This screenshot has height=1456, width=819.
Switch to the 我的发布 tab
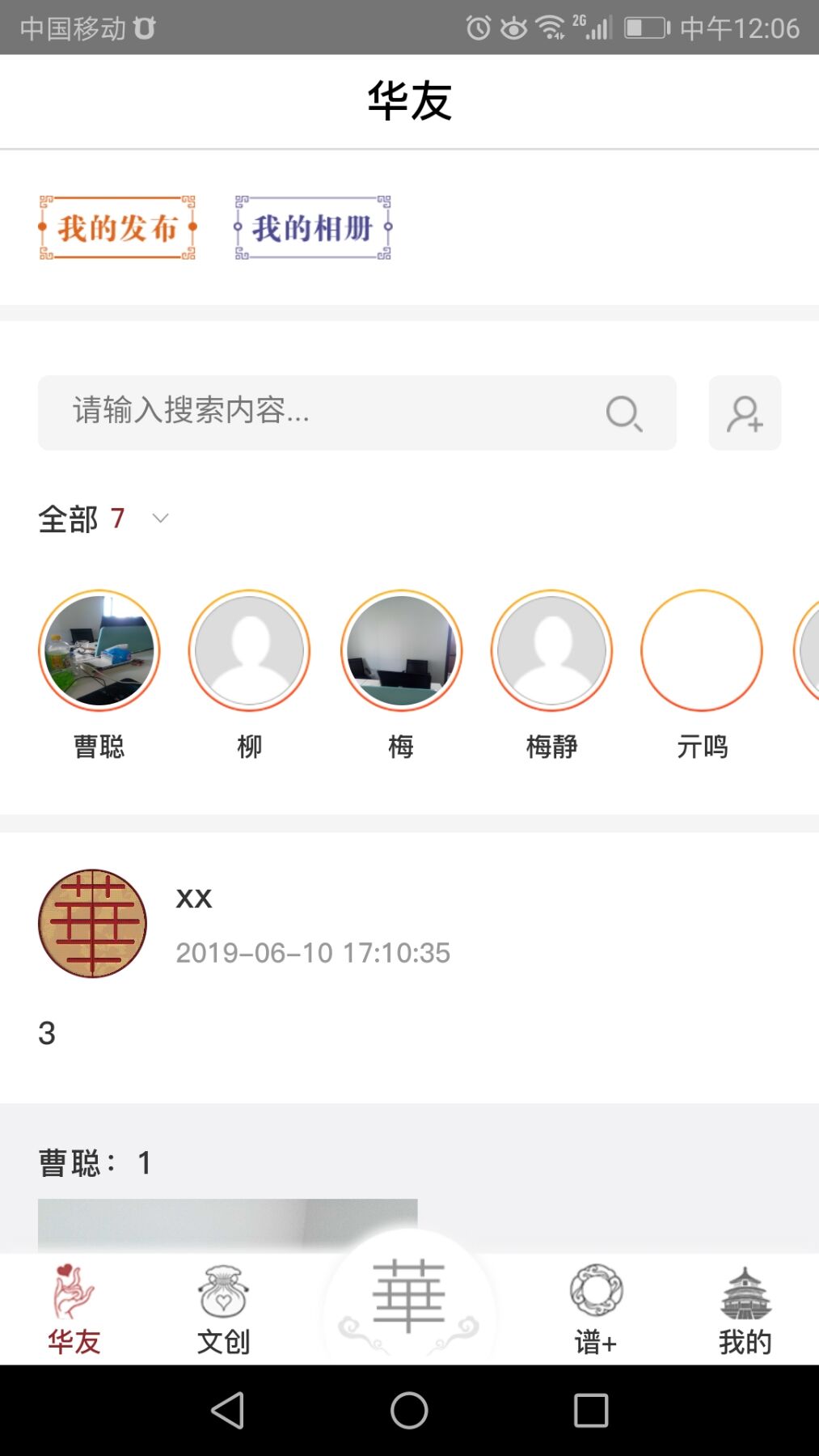tap(118, 229)
